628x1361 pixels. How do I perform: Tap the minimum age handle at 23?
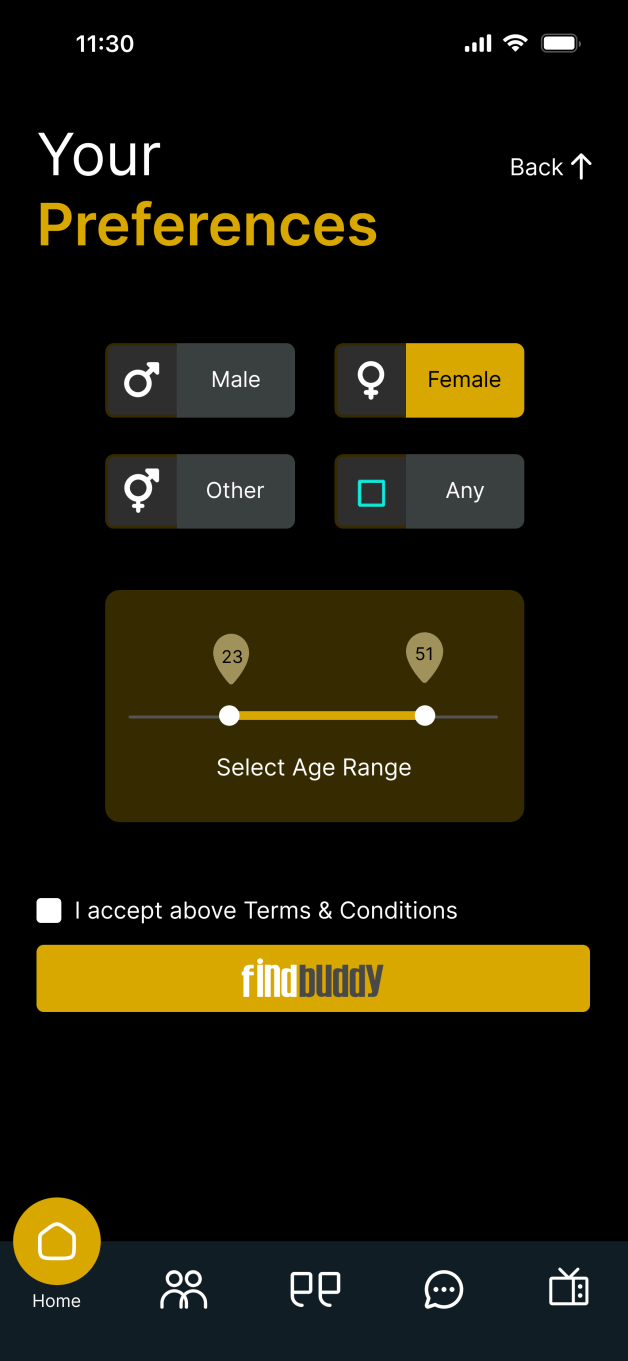[x=229, y=715]
